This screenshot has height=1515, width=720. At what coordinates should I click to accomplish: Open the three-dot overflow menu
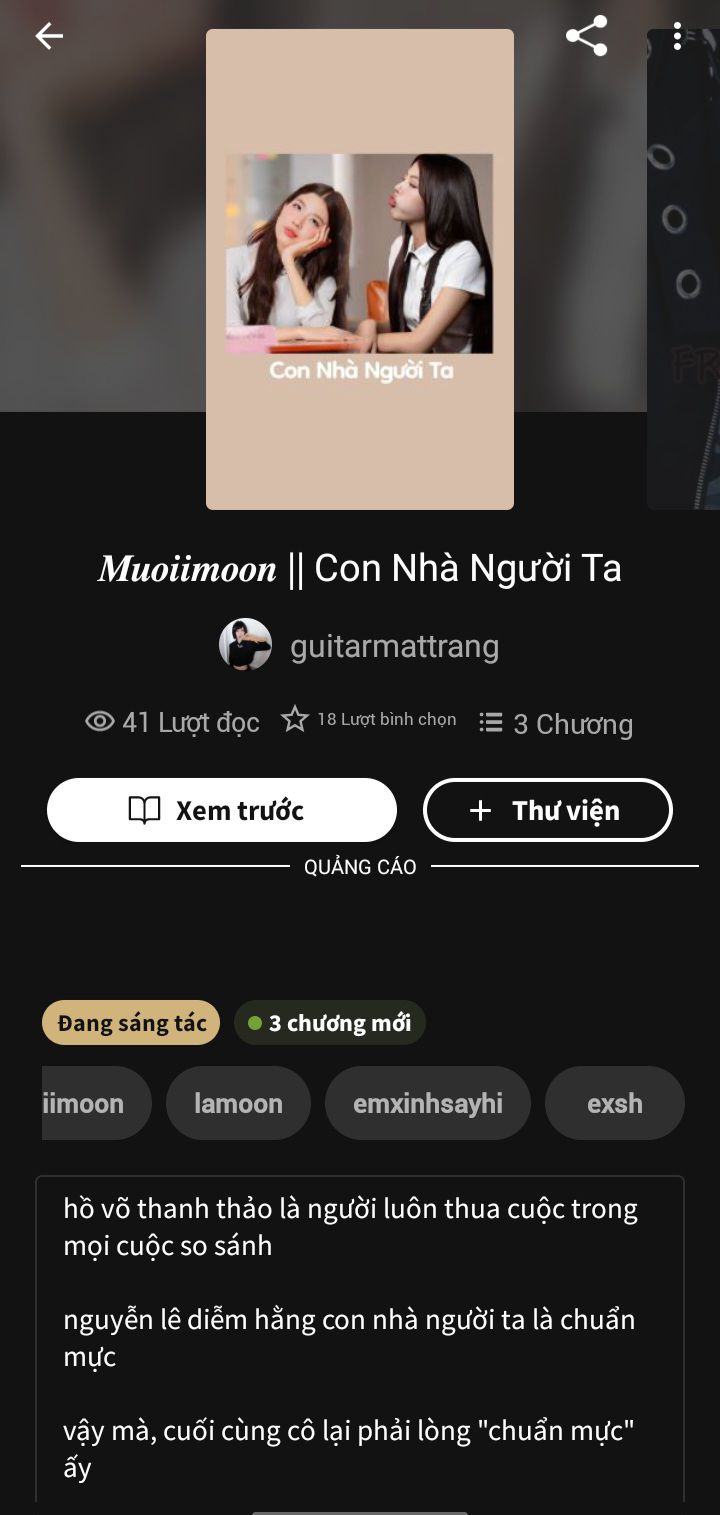coord(677,37)
